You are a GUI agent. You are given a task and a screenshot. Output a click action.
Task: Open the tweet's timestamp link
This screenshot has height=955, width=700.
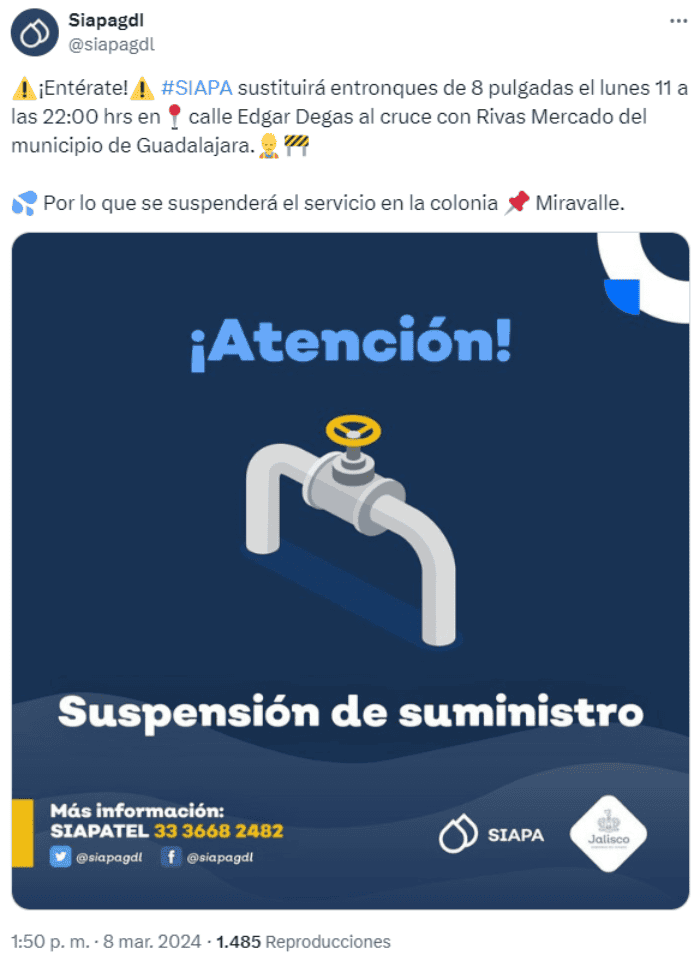[105, 941]
